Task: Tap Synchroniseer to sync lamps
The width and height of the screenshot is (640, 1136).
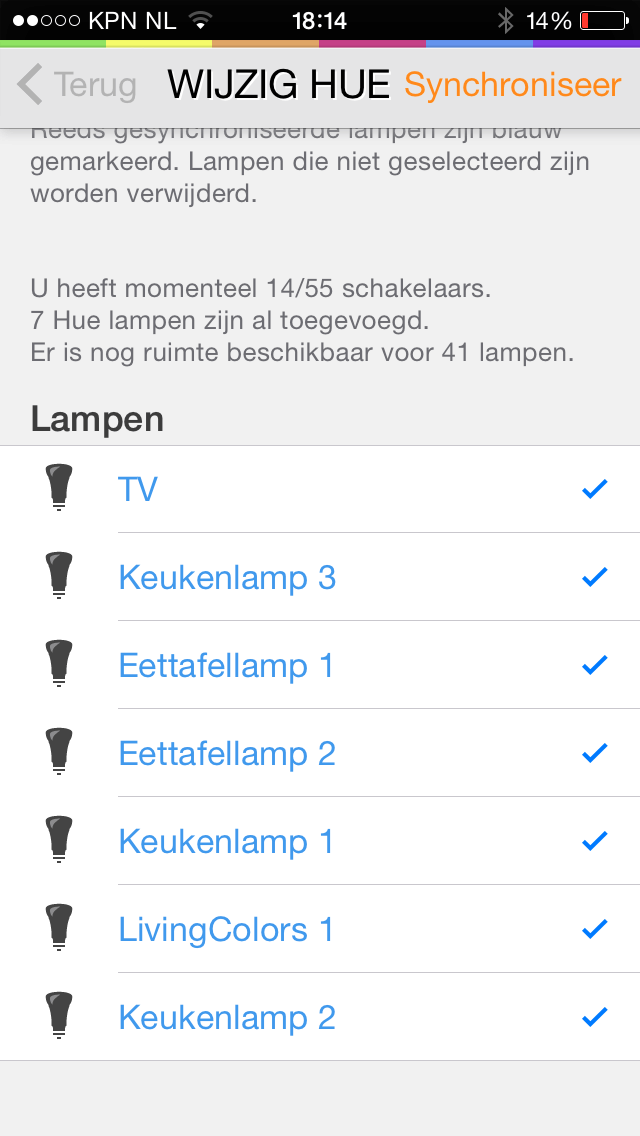Action: pyautogui.click(x=512, y=86)
